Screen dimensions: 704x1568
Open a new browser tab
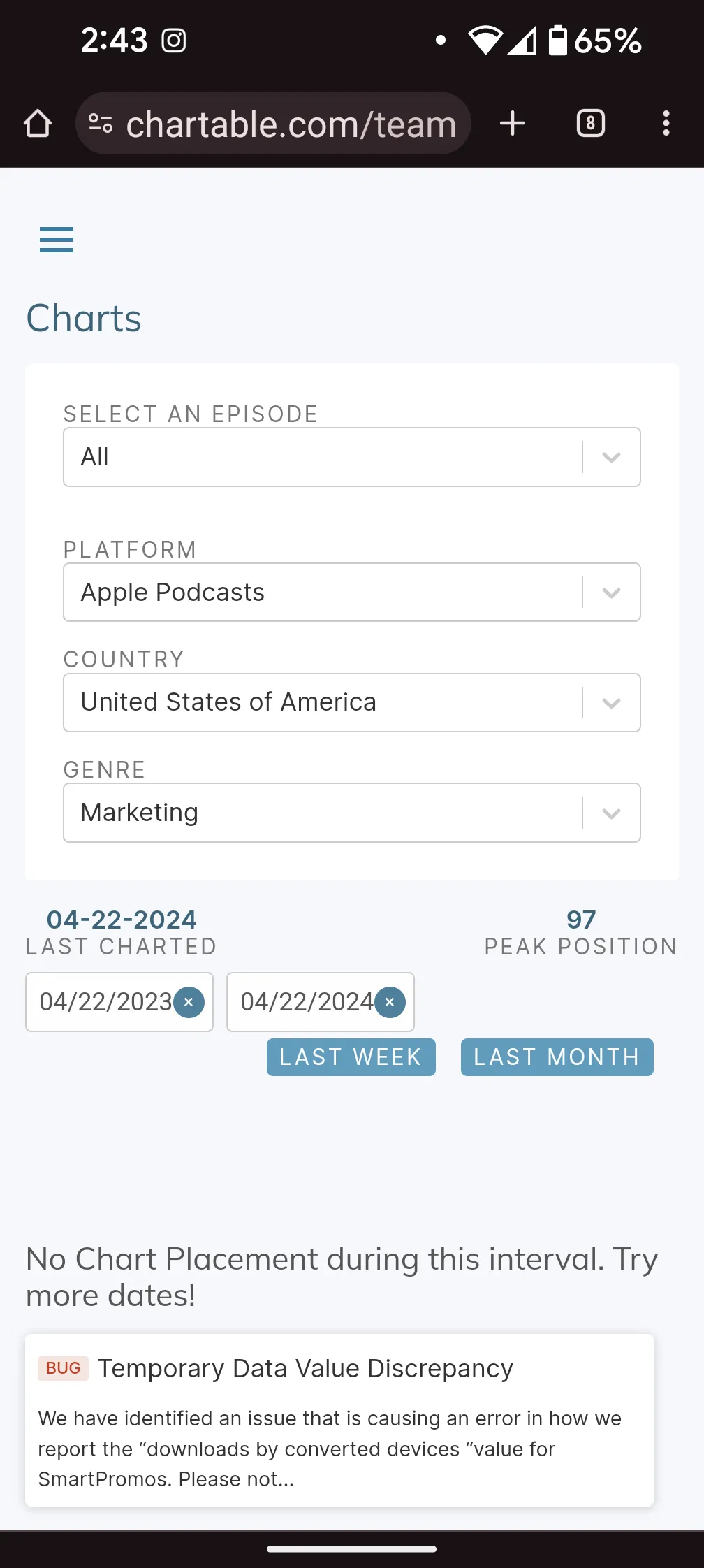[x=513, y=124]
